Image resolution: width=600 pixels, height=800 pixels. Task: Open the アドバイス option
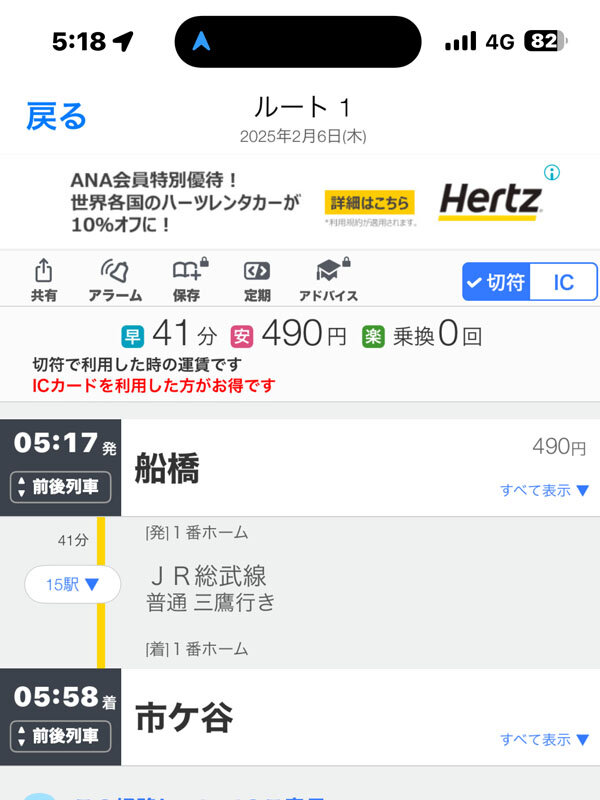pos(328,280)
